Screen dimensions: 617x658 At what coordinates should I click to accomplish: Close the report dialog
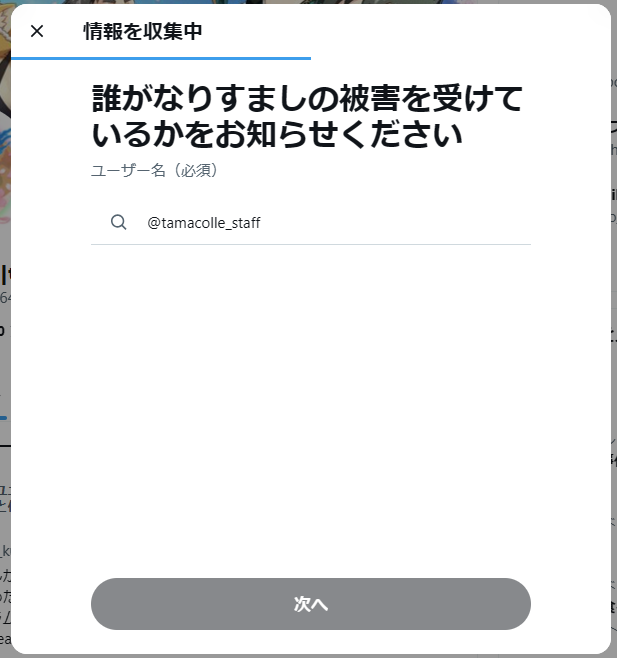click(37, 31)
